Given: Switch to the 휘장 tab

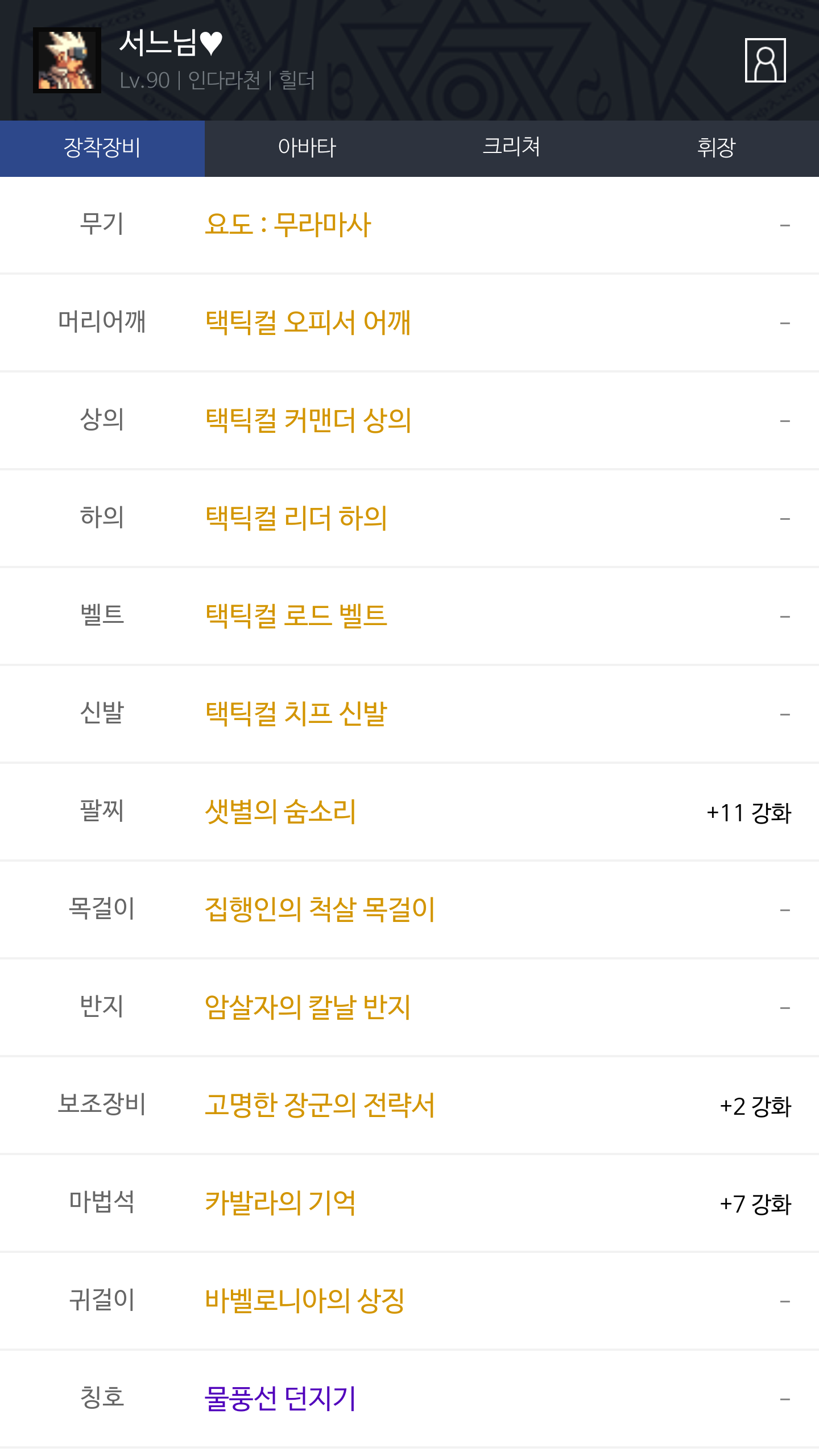Looking at the screenshot, I should point(716,148).
